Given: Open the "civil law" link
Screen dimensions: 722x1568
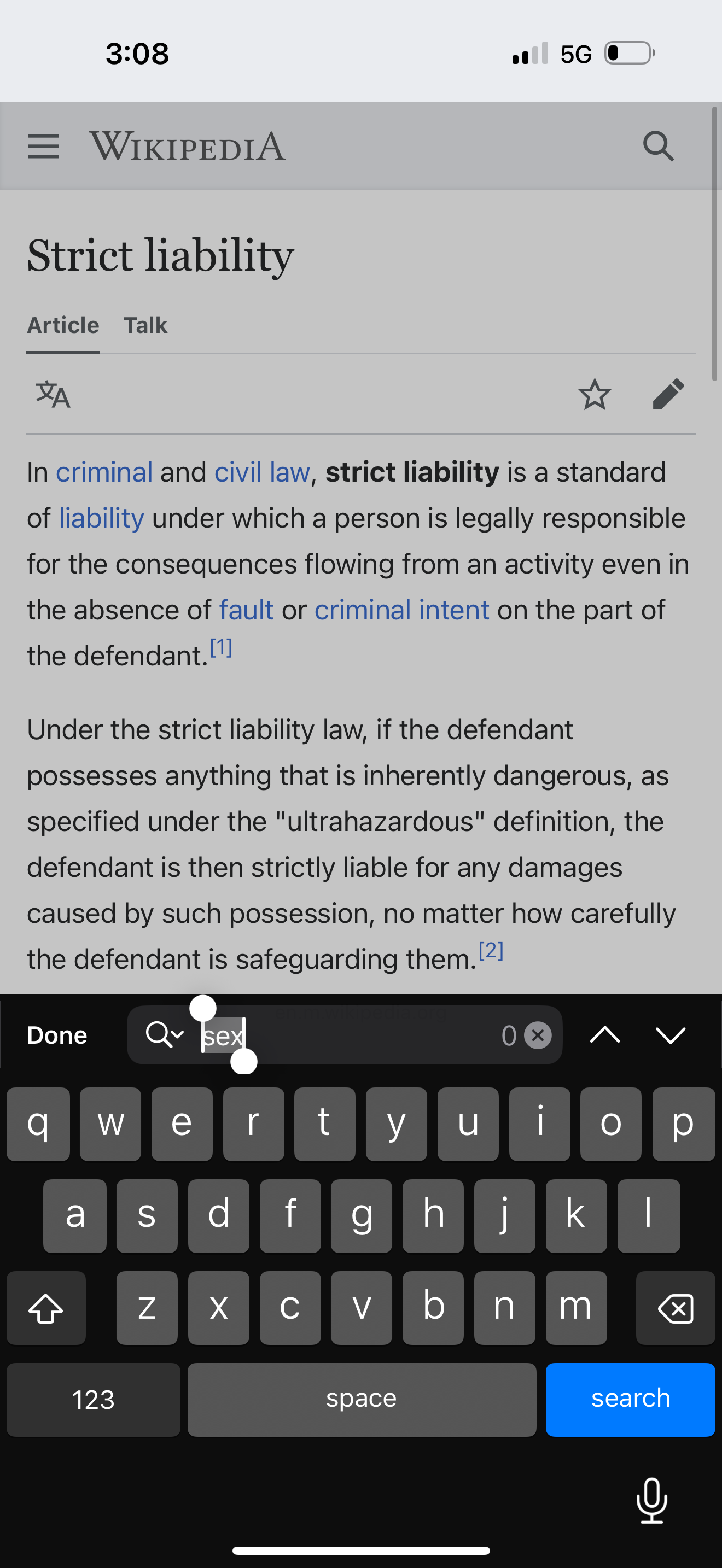Looking at the screenshot, I should tap(262, 472).
